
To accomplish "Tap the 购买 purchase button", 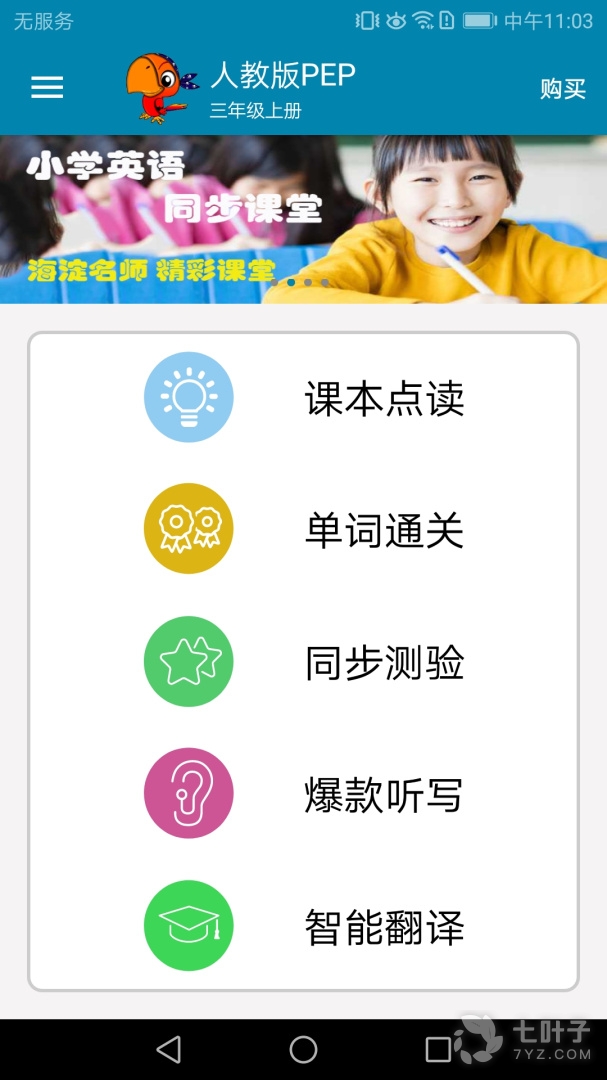I will coord(562,89).
